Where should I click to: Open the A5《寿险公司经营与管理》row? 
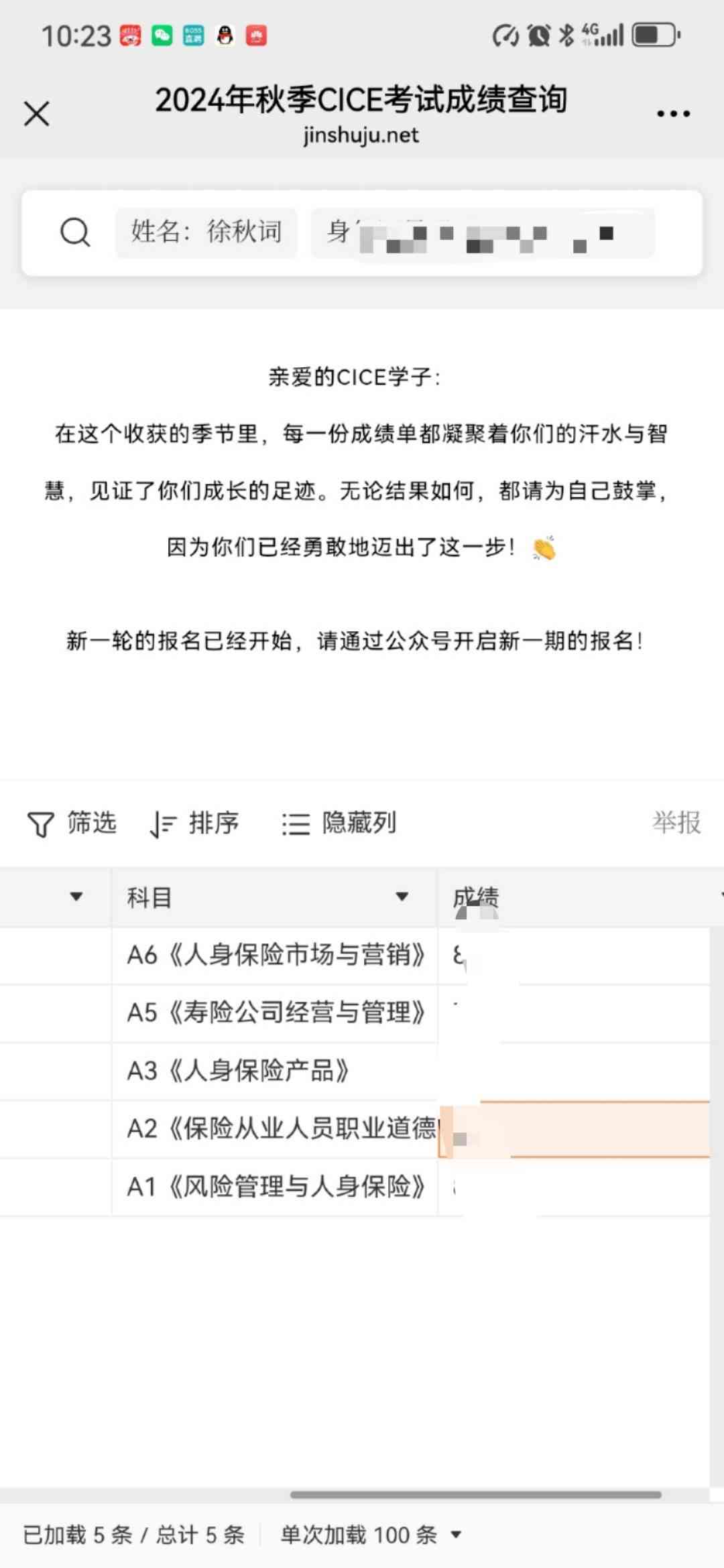pos(275,1012)
